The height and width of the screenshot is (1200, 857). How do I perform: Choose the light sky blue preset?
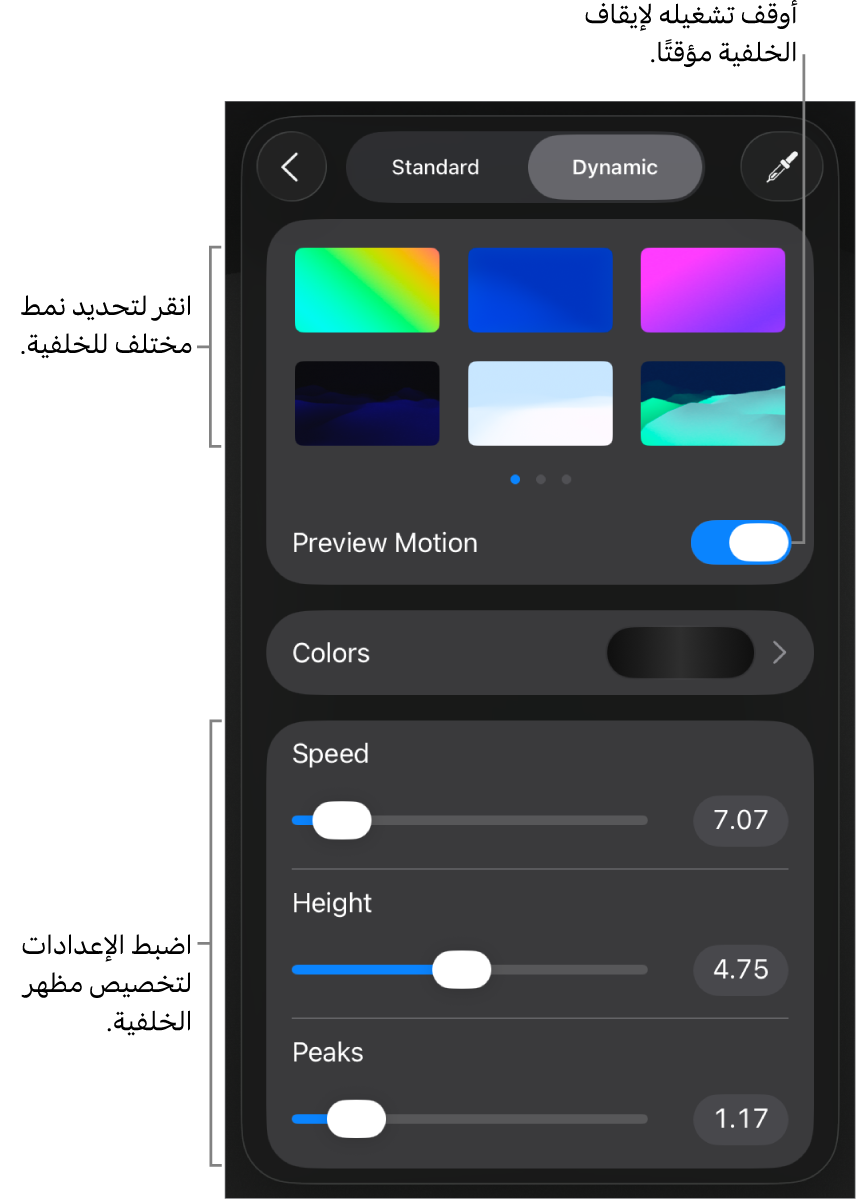(540, 403)
